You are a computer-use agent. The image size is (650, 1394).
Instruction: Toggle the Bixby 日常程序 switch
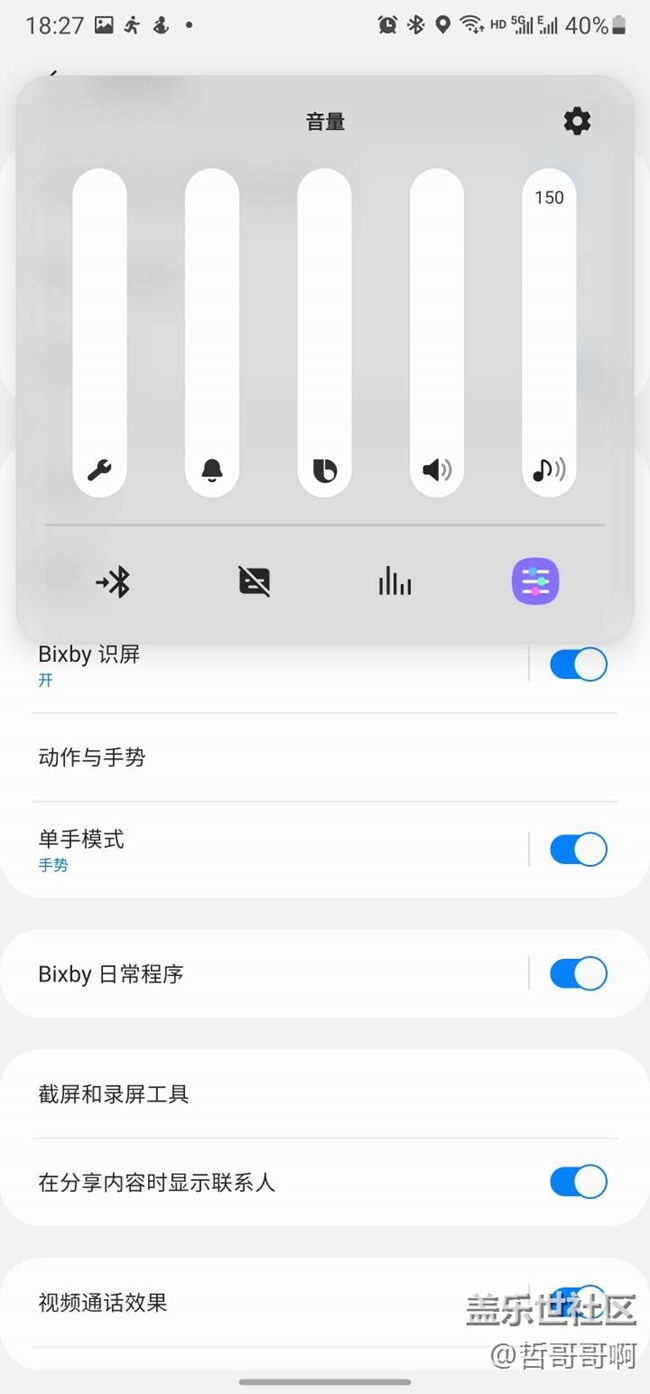[x=578, y=973]
